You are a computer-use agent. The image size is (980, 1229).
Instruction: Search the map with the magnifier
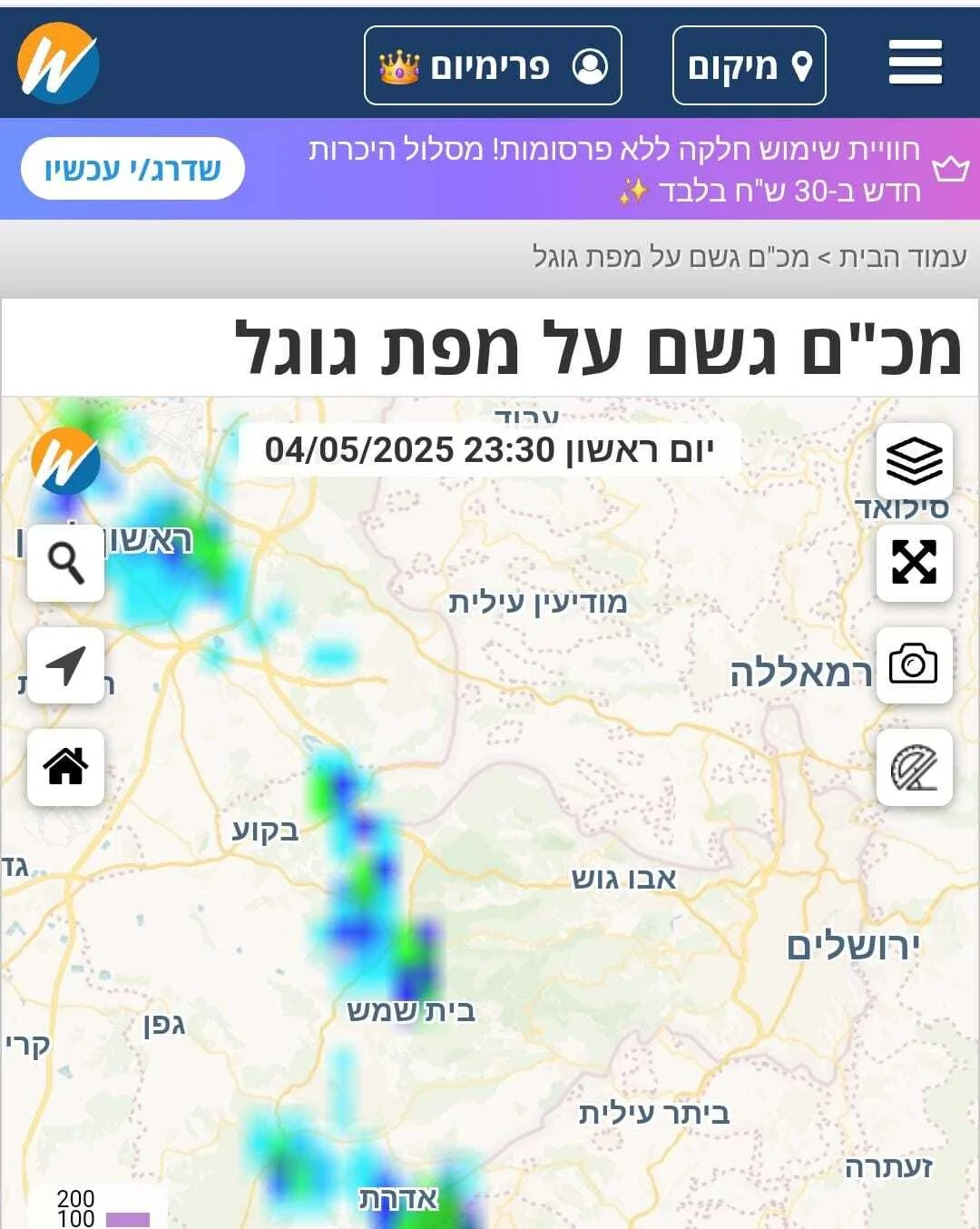65,563
